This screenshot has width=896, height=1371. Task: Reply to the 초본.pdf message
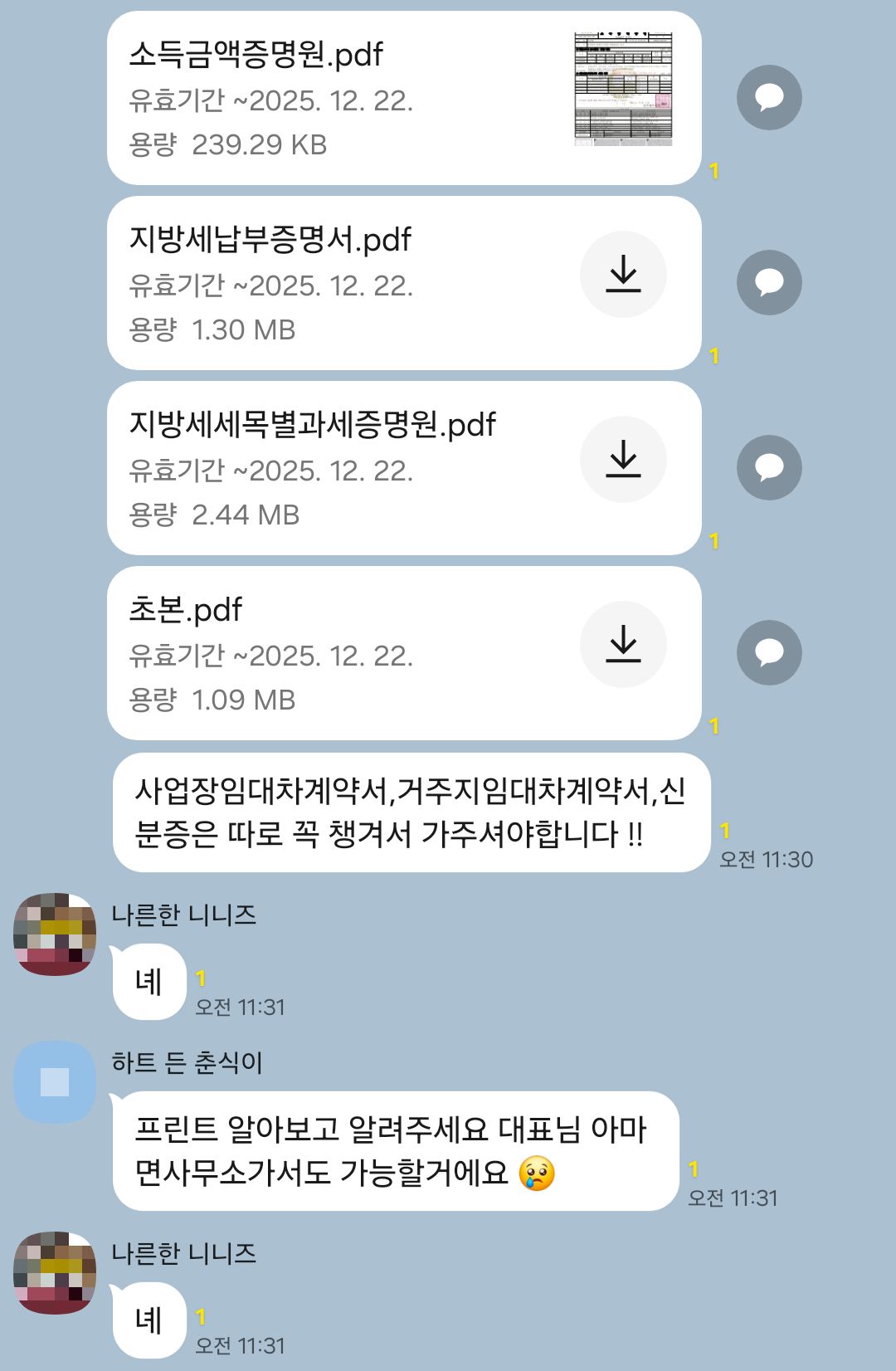click(x=768, y=653)
